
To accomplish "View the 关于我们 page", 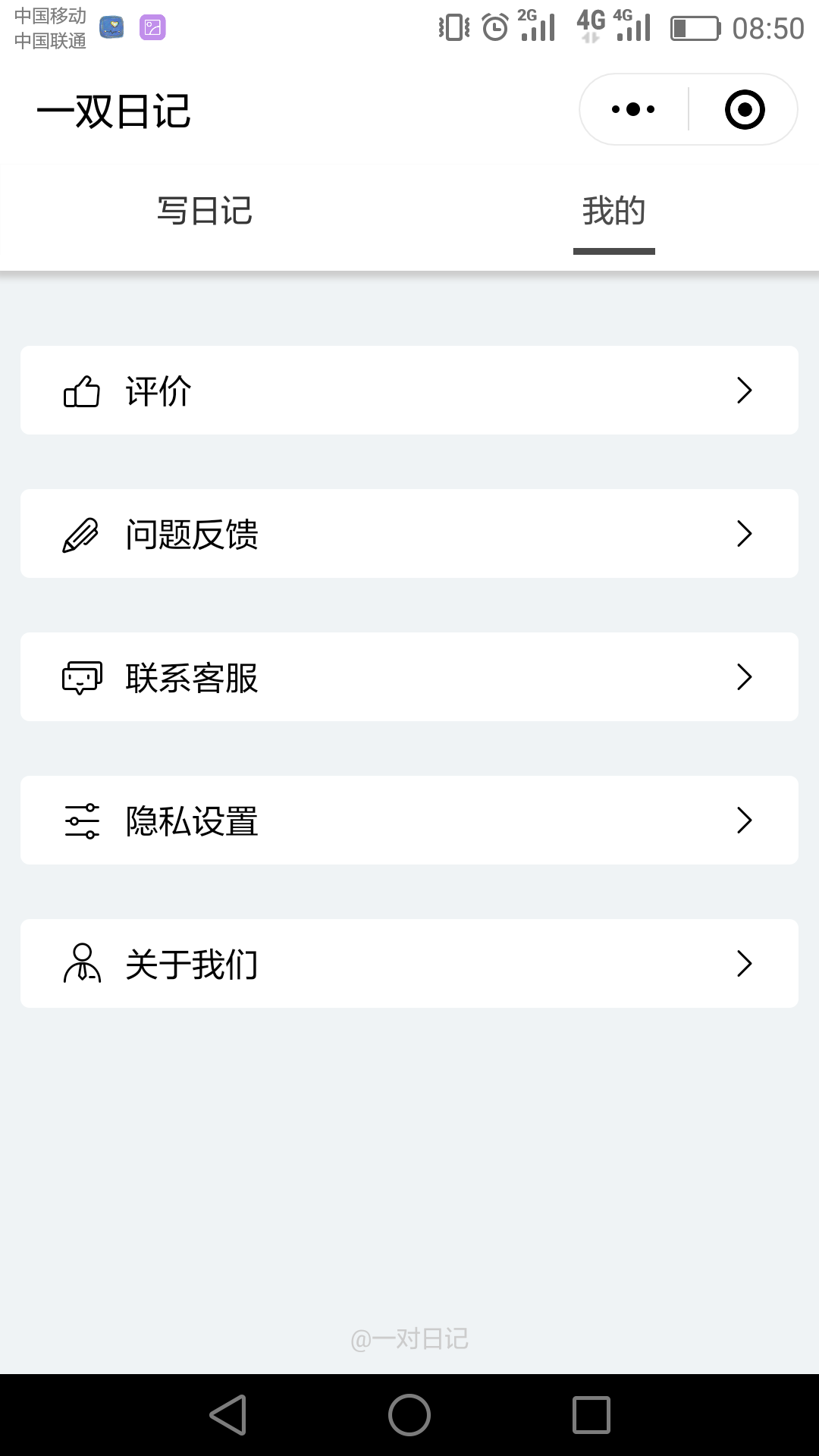I will click(x=409, y=964).
